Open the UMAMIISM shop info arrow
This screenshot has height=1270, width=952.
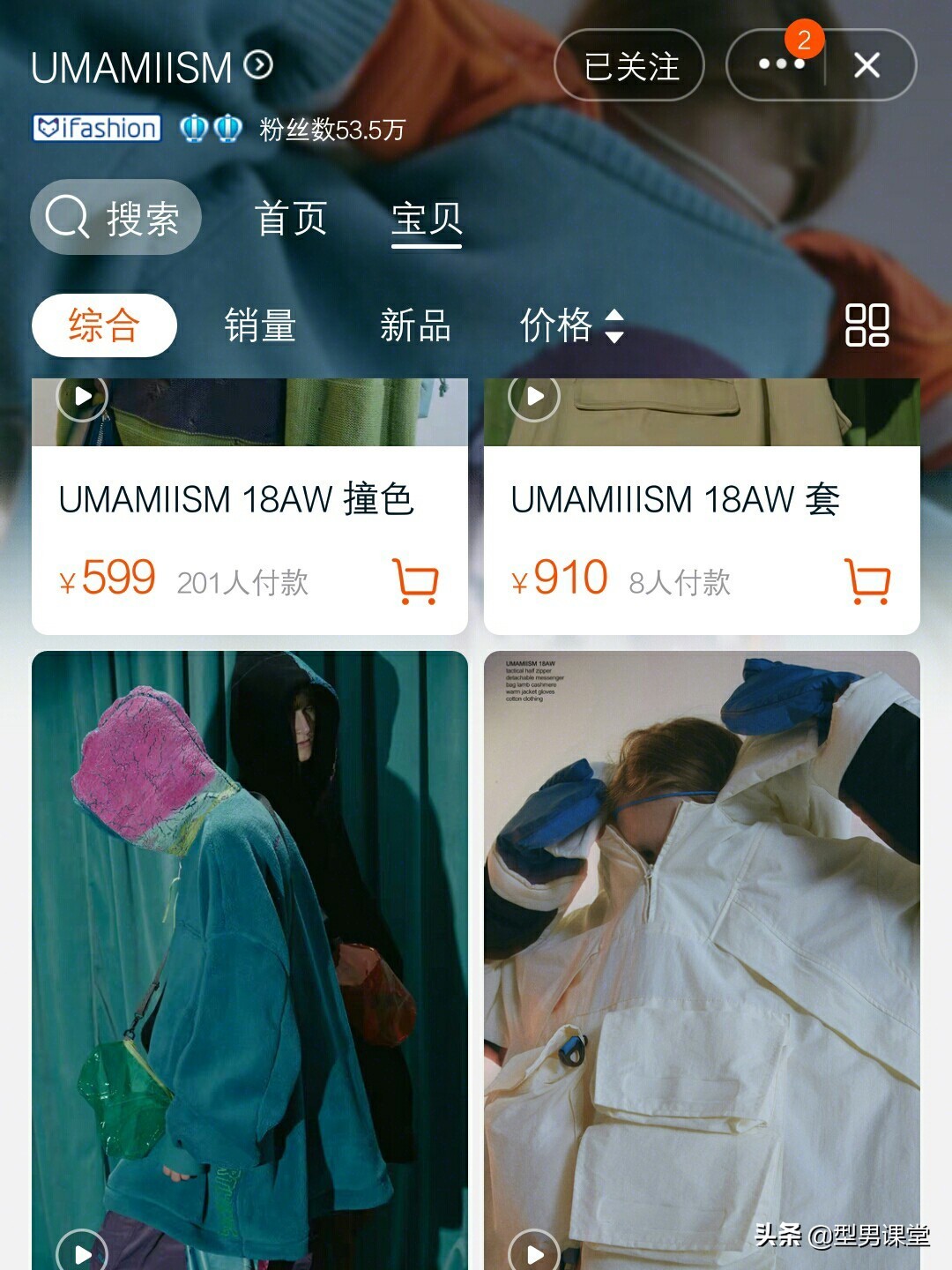pos(258,64)
